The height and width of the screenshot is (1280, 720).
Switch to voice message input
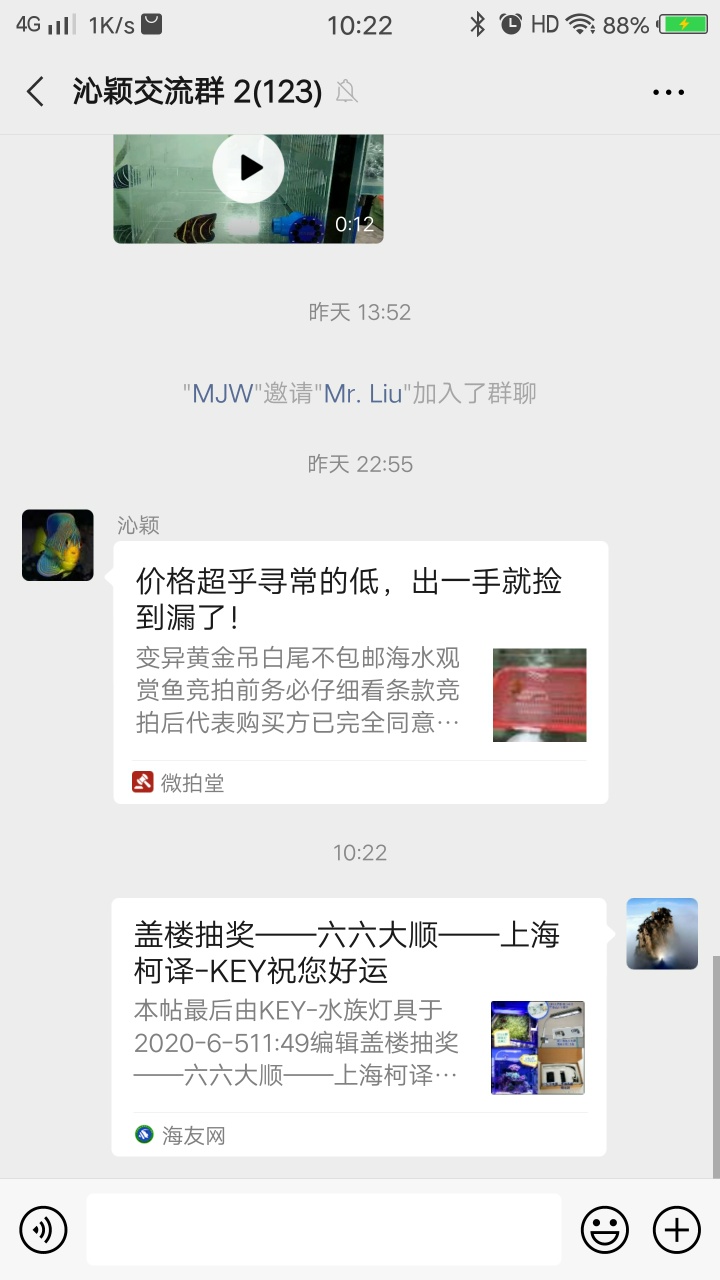point(43,1229)
